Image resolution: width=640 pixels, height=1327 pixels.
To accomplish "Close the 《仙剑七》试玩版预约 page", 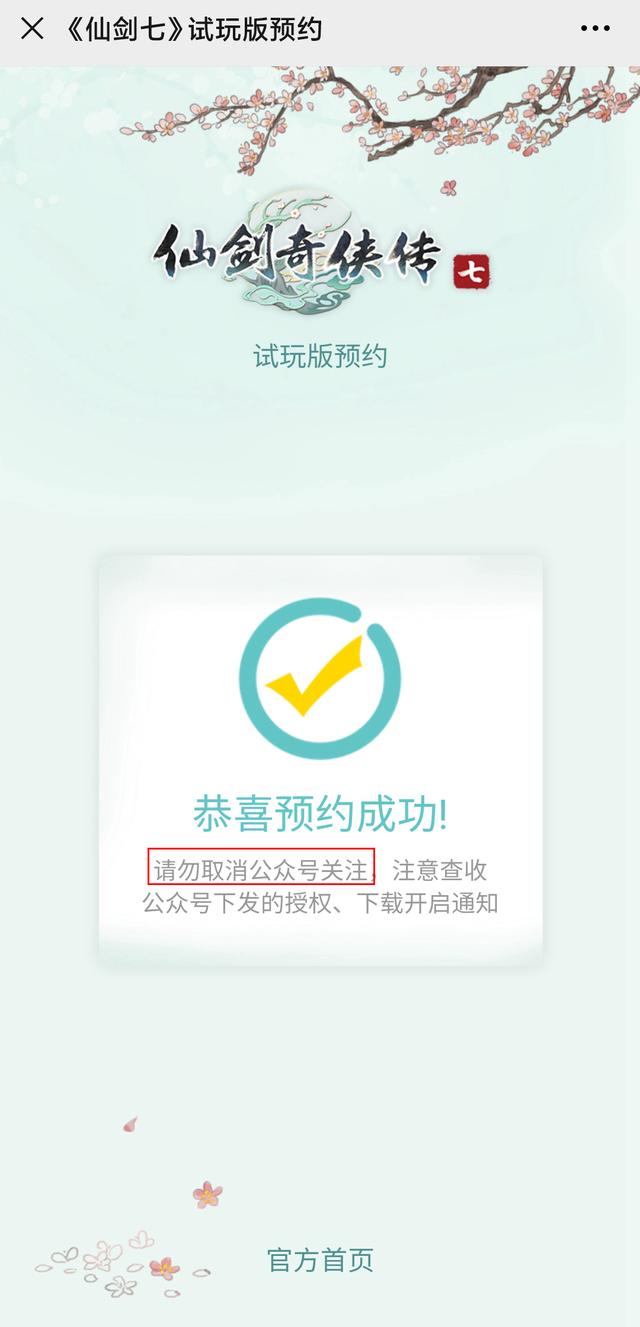I will [x=32, y=29].
